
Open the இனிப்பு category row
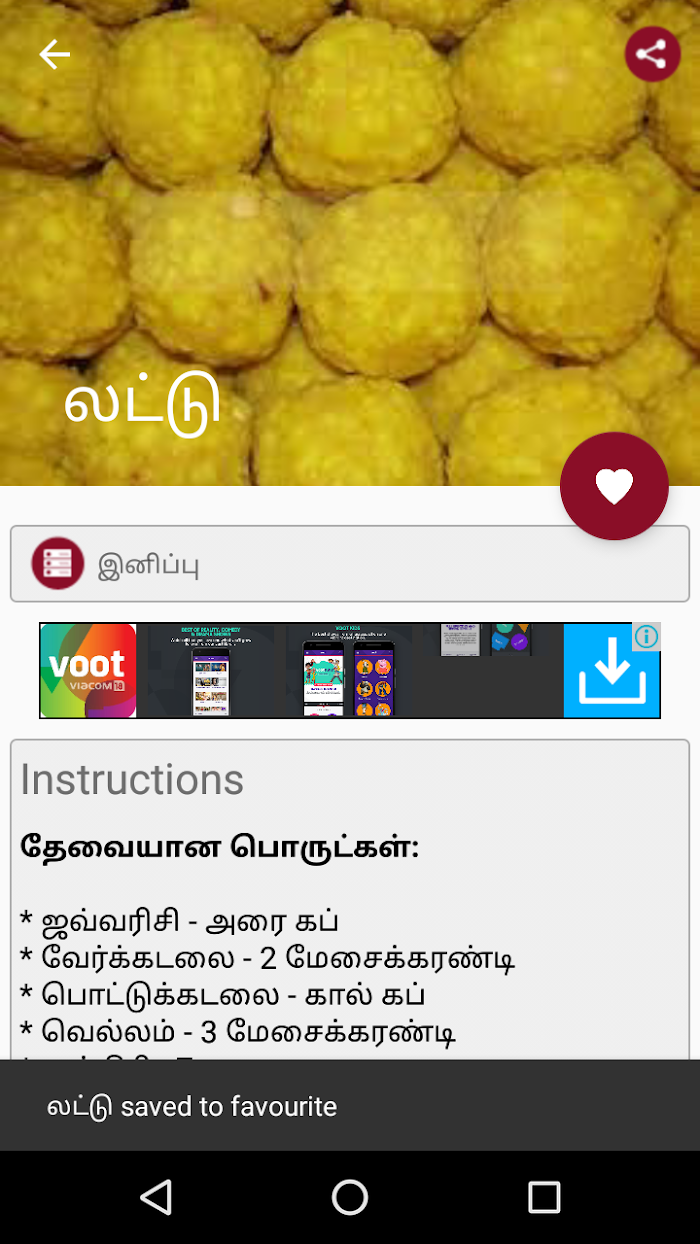click(350, 564)
